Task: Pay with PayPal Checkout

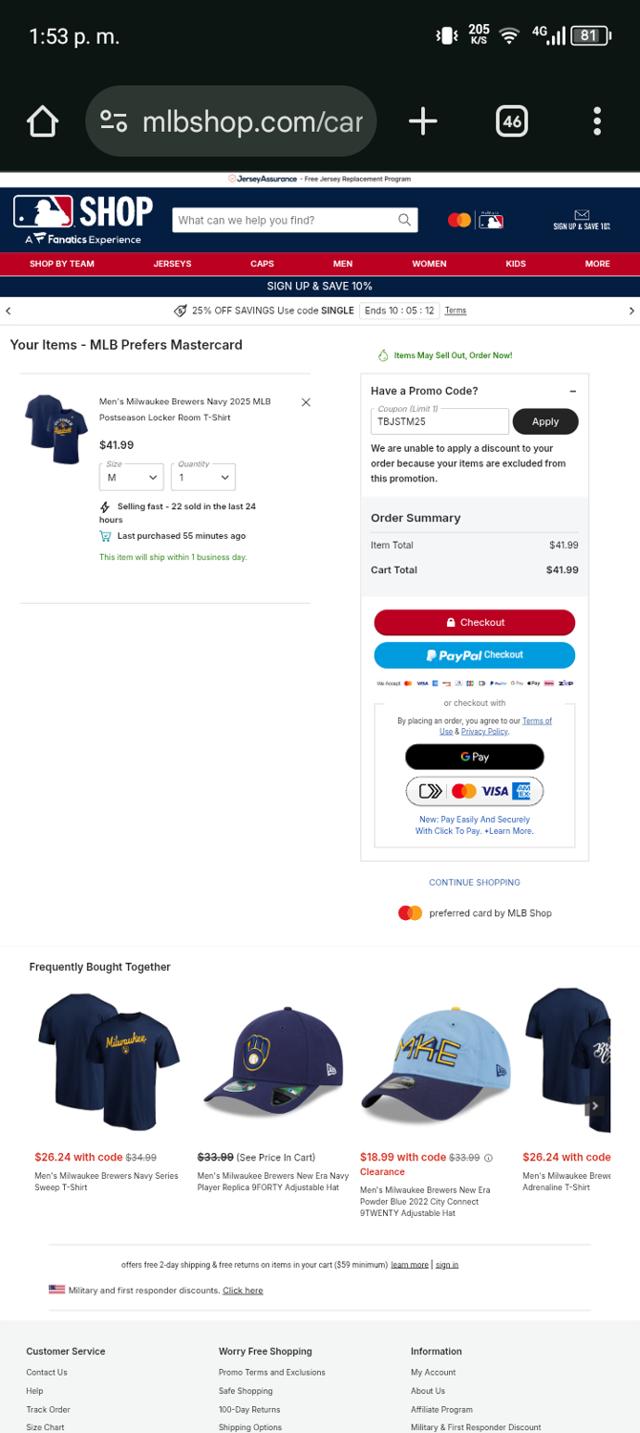Action: [x=474, y=655]
